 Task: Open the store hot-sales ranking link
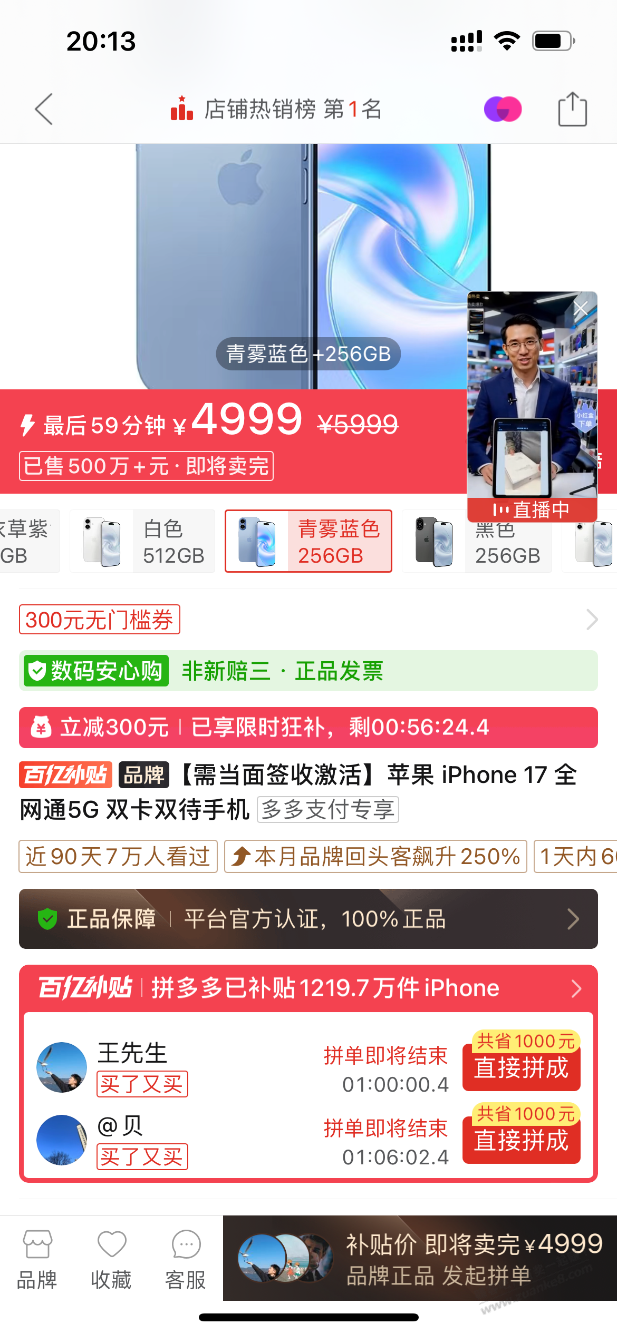(x=277, y=109)
